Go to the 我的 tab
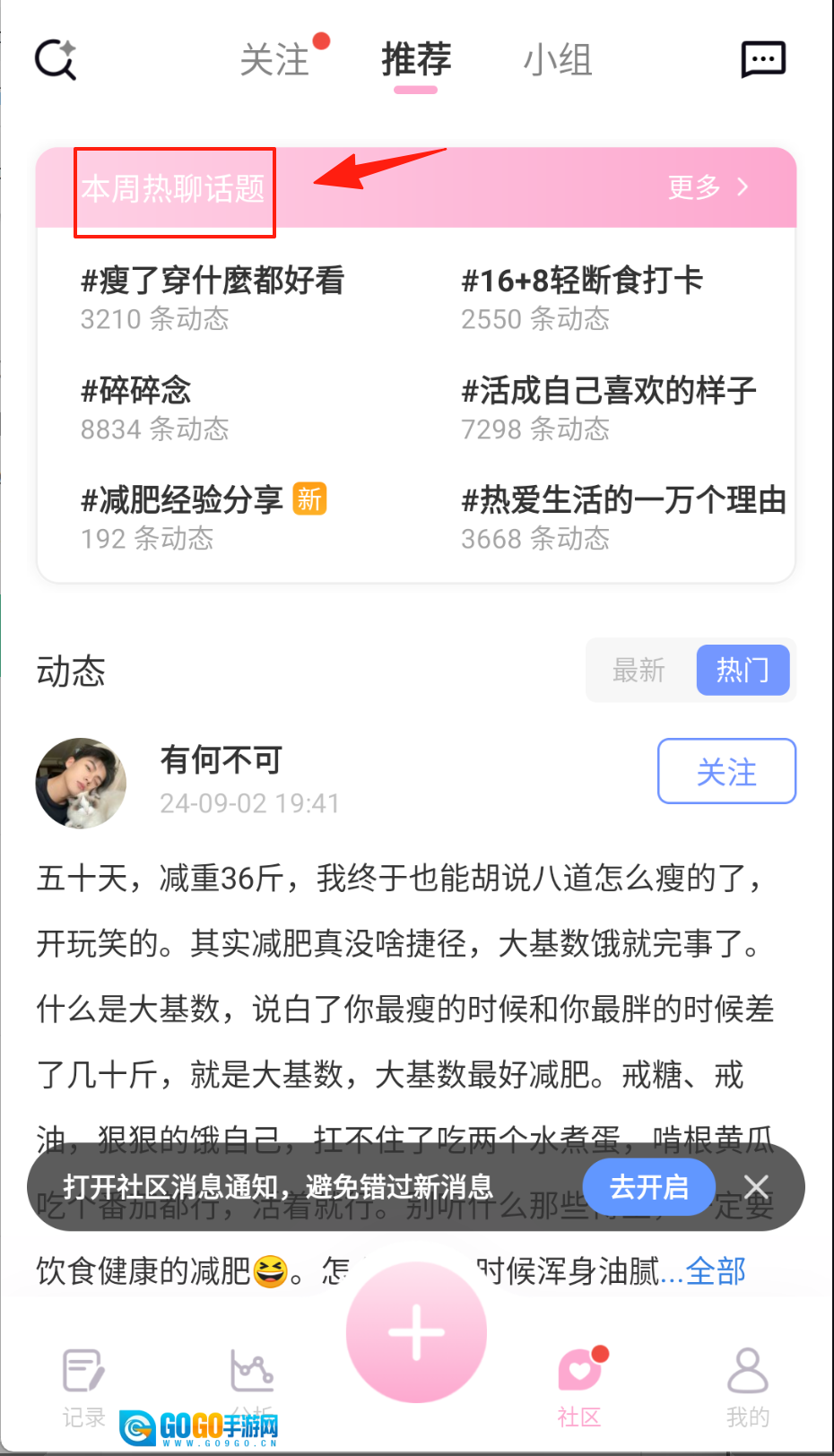The image size is (834, 1456). point(747,1385)
